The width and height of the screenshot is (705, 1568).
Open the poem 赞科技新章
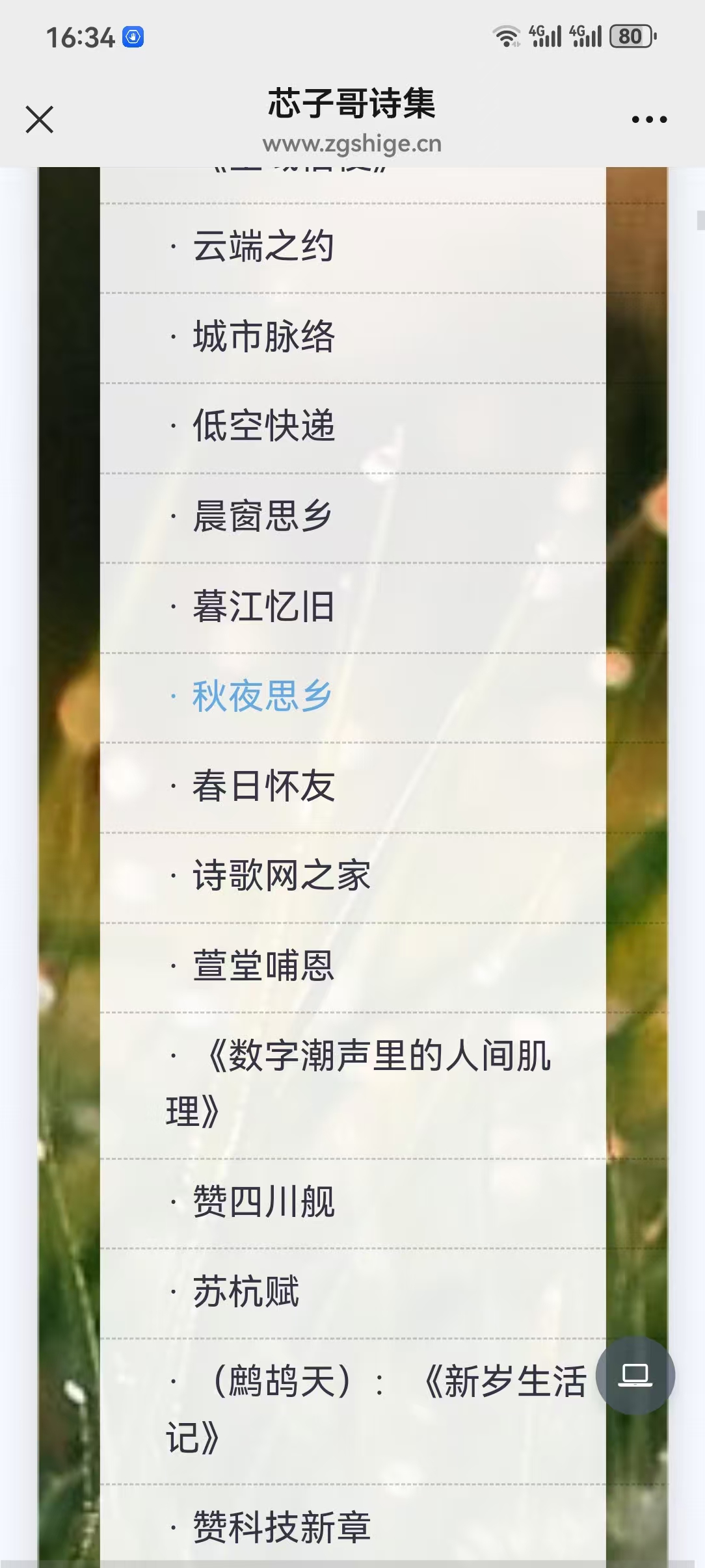coord(282,1528)
